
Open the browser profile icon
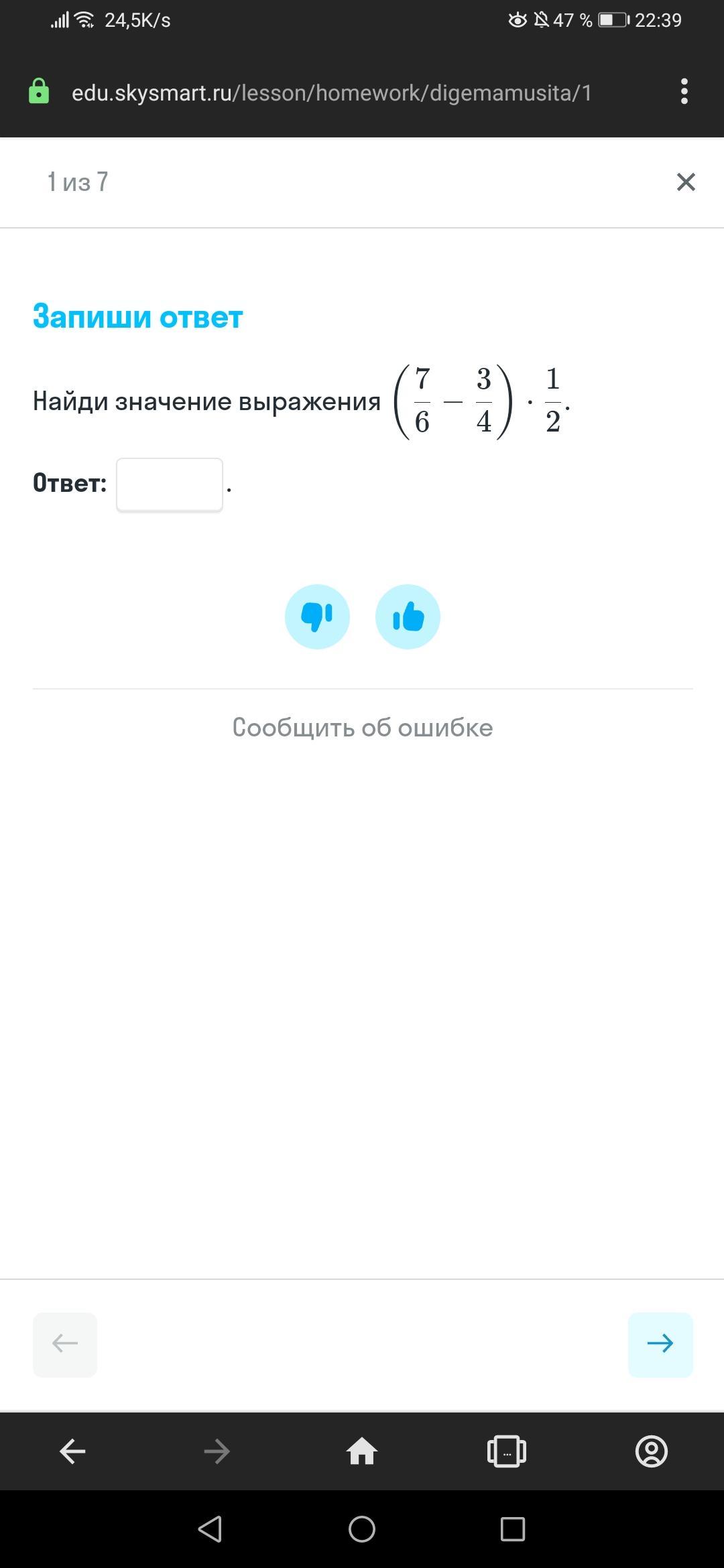[x=651, y=1451]
